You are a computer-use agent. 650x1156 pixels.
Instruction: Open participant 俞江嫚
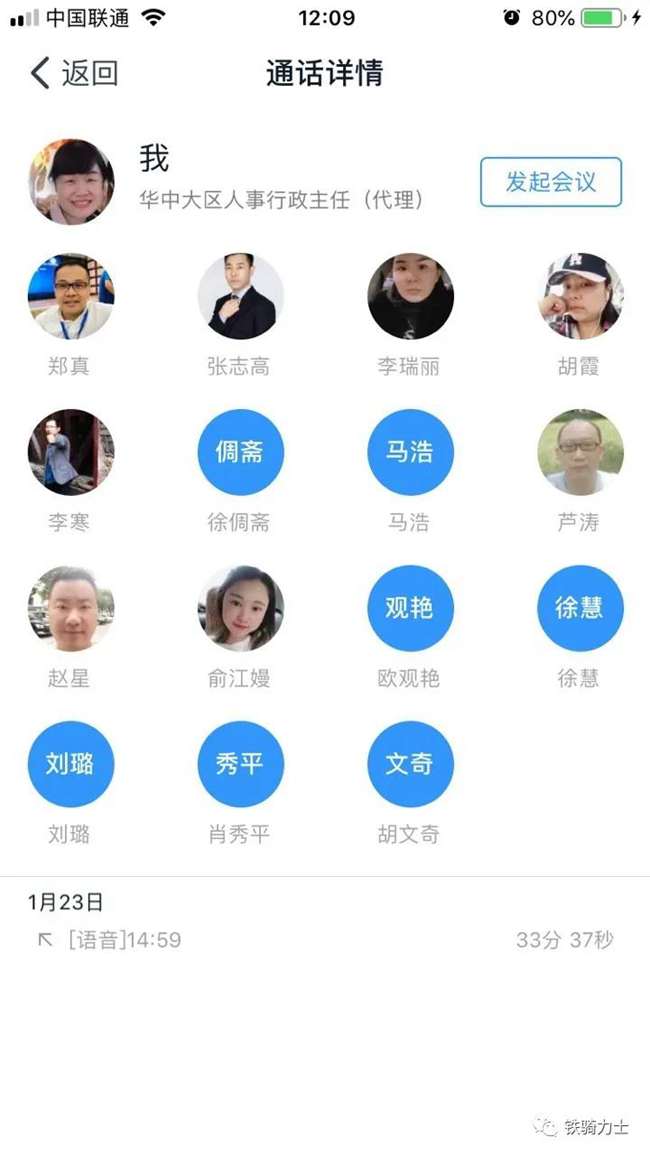pyautogui.click(x=240, y=608)
